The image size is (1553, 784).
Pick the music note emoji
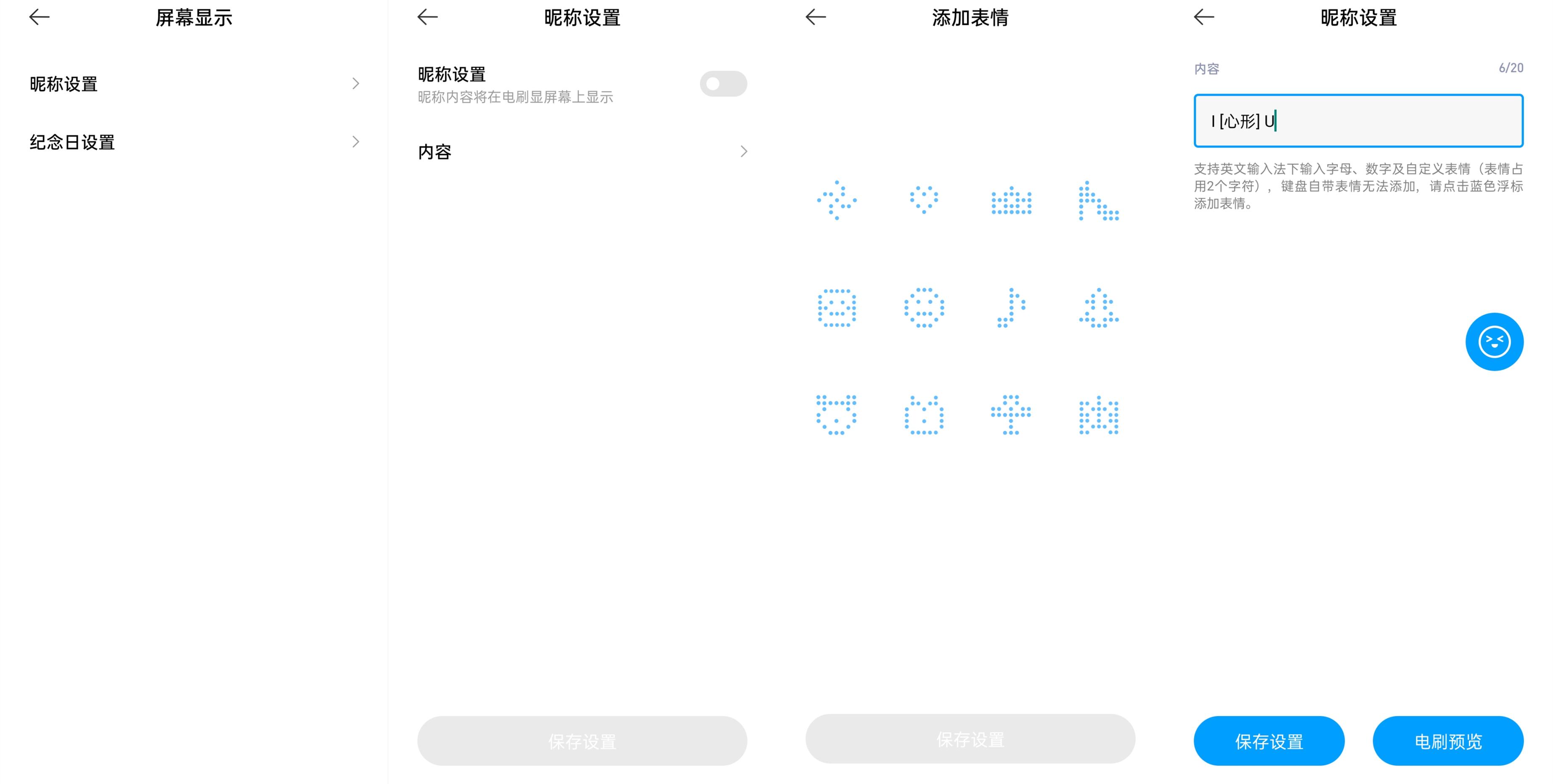(x=1011, y=308)
